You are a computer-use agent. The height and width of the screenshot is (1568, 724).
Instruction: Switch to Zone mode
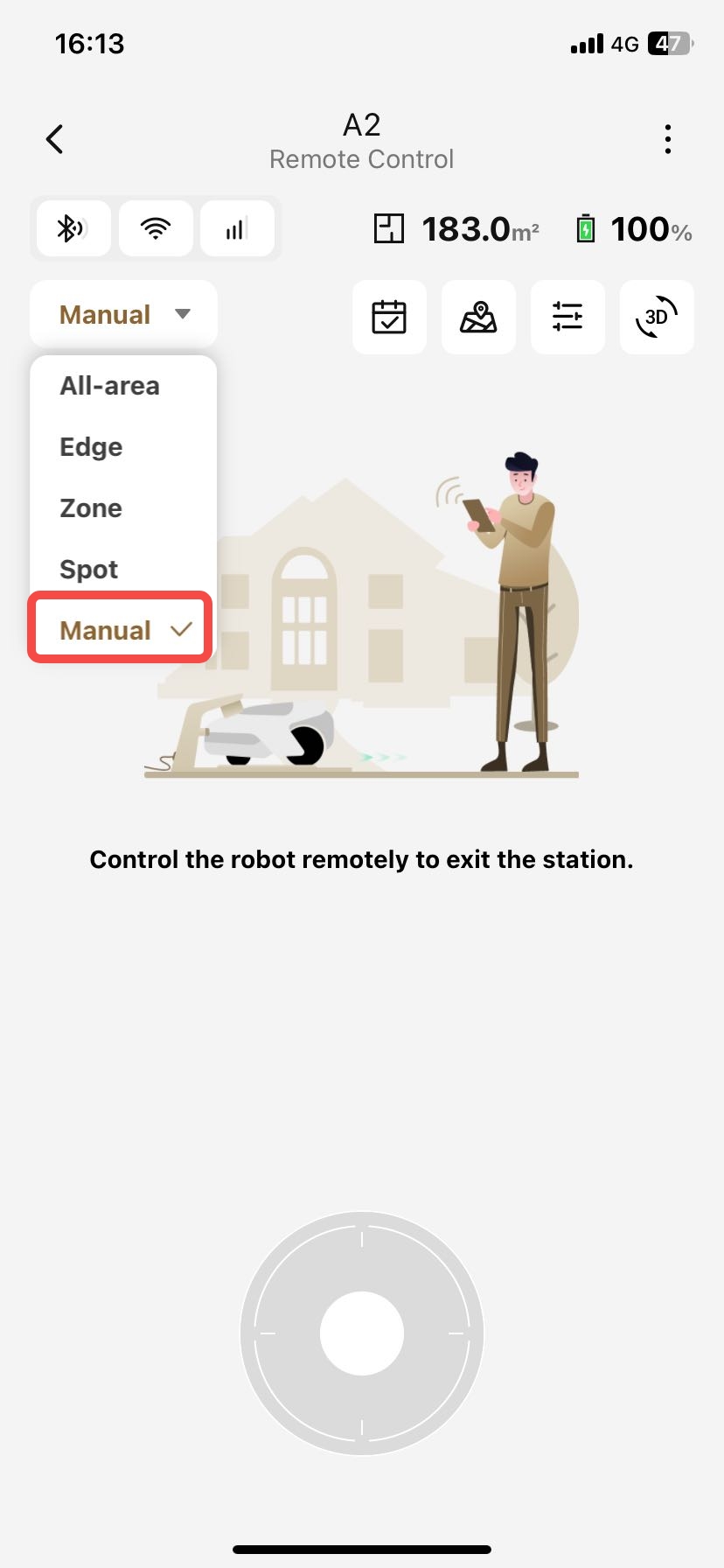(91, 508)
